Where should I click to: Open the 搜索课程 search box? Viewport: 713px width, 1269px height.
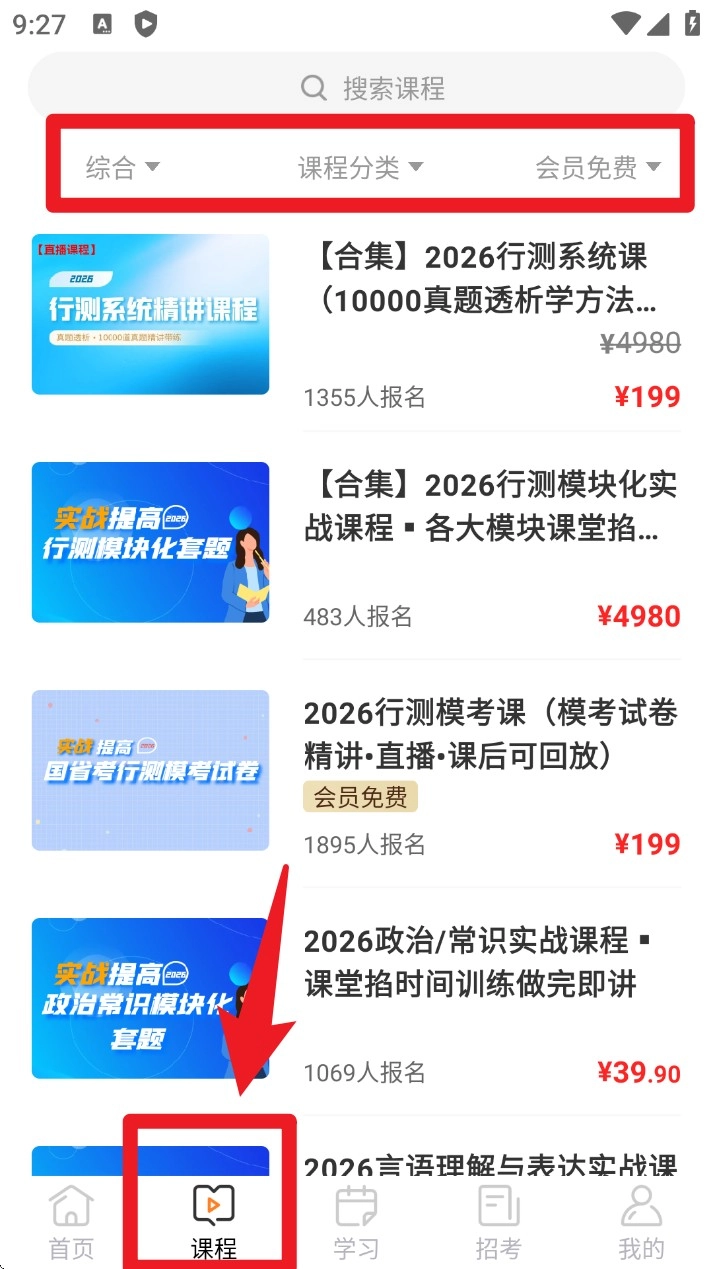pyautogui.click(x=356, y=88)
